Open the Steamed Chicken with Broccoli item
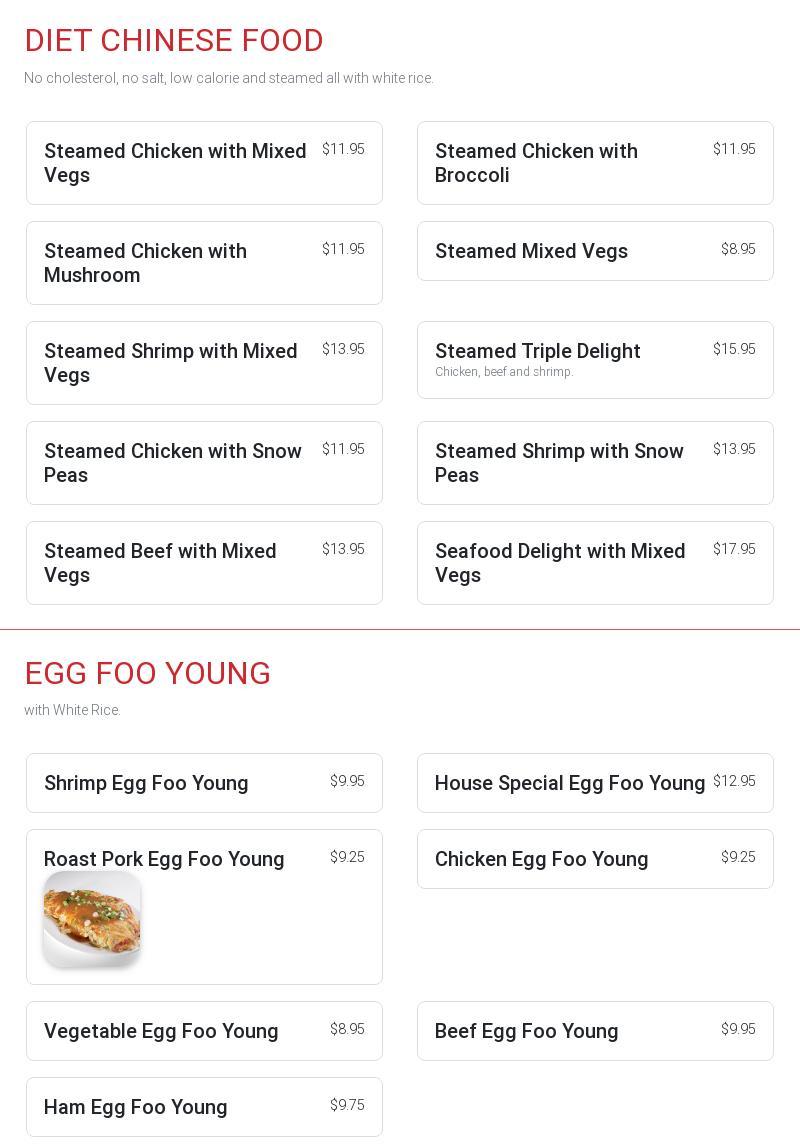 595,163
